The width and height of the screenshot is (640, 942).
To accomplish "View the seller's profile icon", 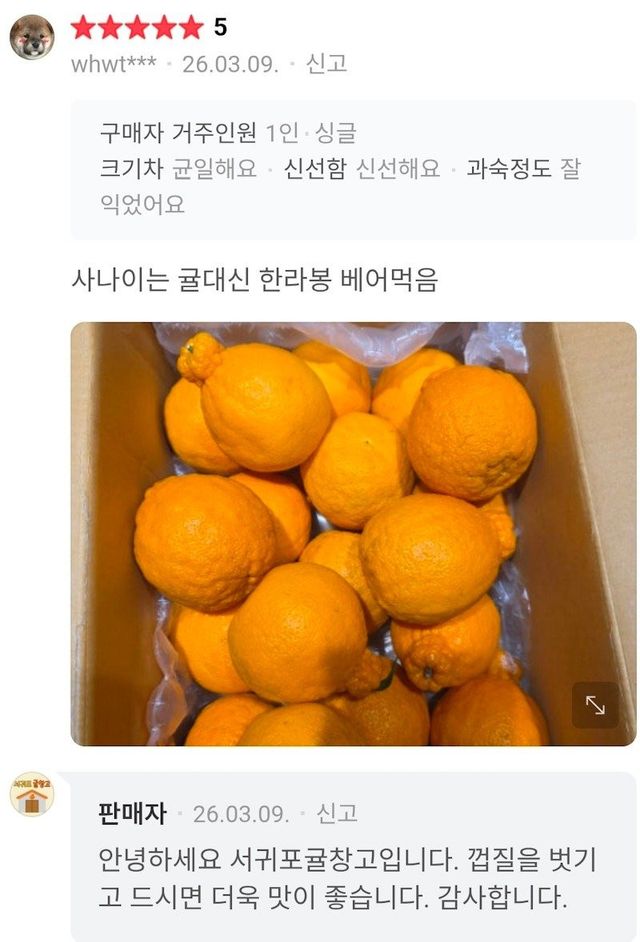I will pyautogui.click(x=32, y=794).
